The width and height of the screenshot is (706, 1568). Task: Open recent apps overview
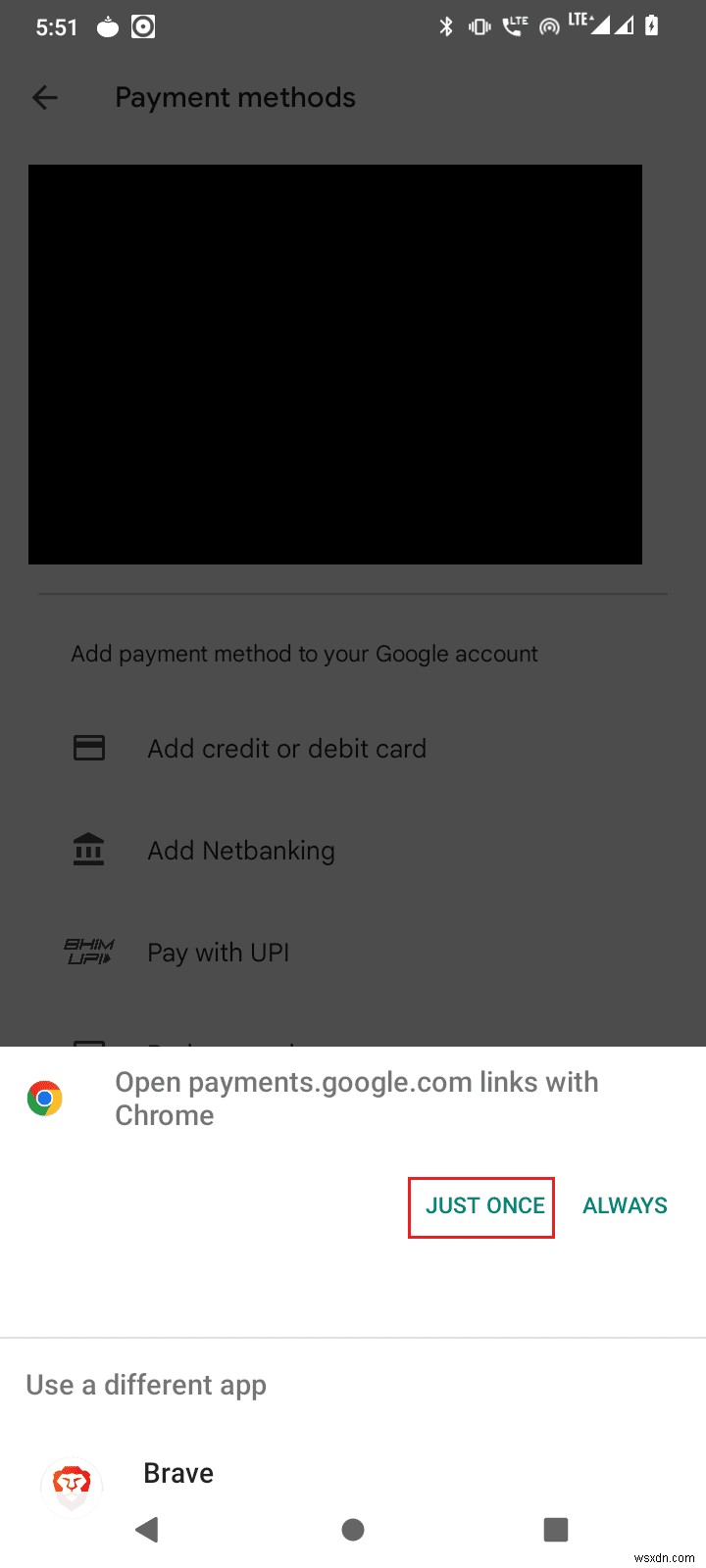[556, 1530]
